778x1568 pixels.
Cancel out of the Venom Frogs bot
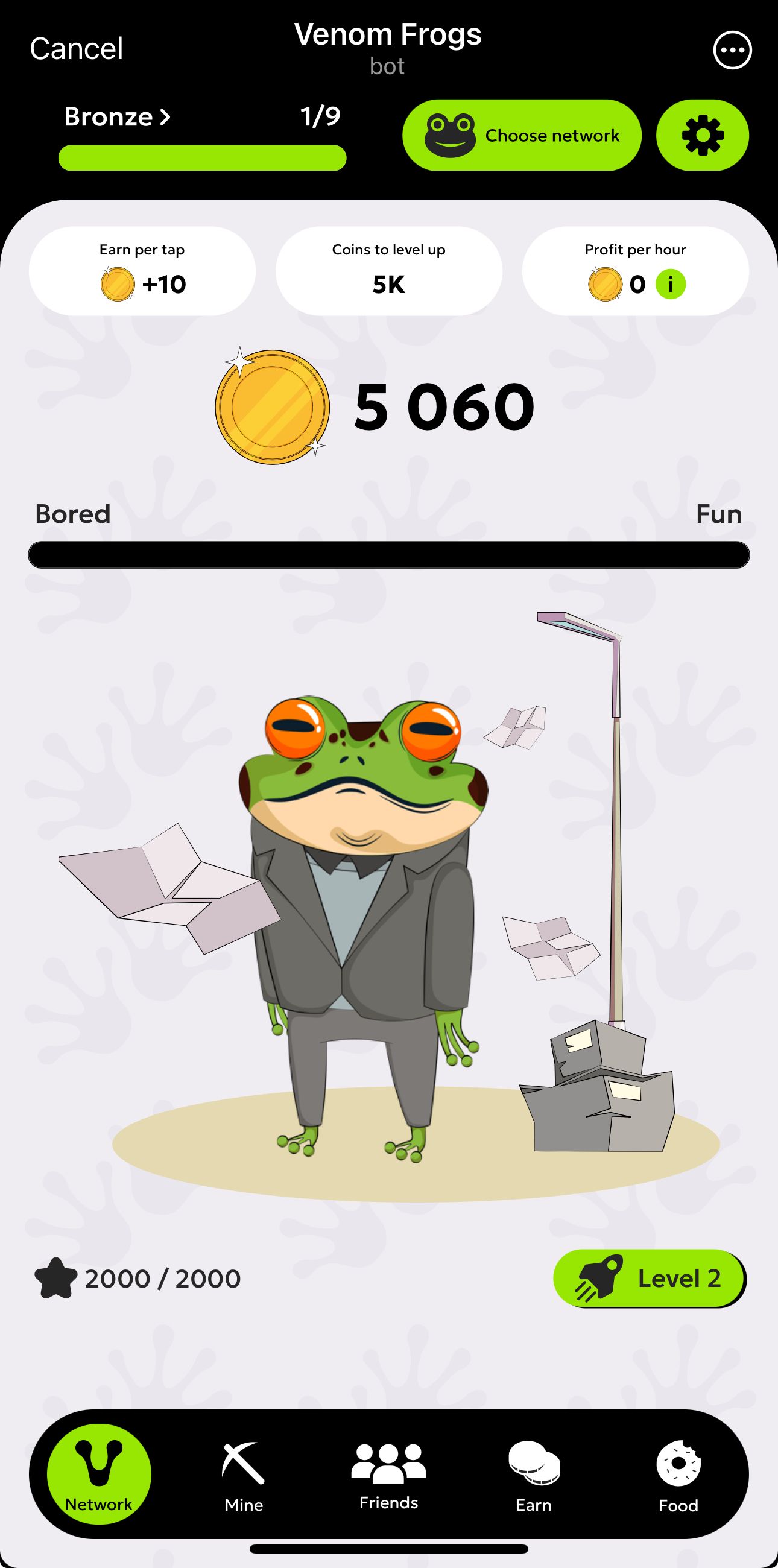76,48
